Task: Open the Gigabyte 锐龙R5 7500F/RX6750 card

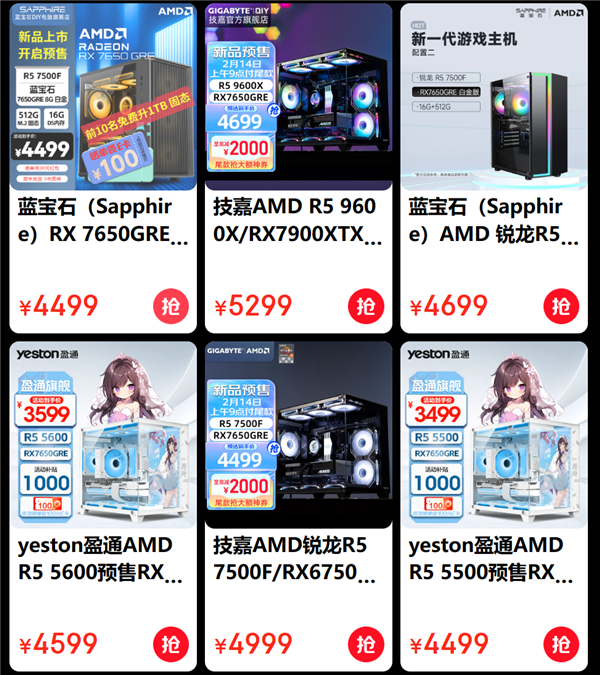Action: pos(297,560)
